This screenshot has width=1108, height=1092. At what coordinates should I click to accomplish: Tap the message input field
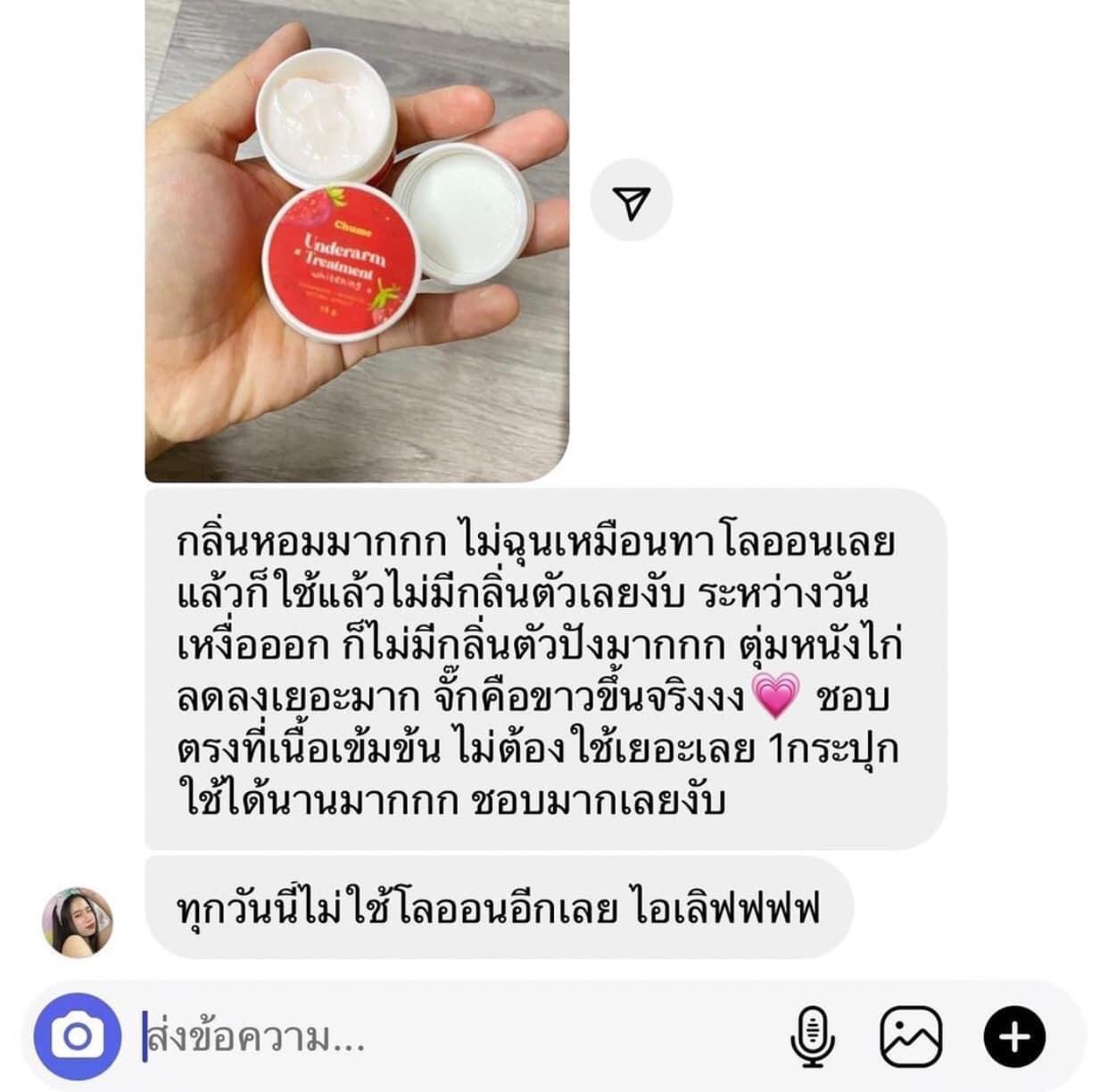click(446, 1038)
